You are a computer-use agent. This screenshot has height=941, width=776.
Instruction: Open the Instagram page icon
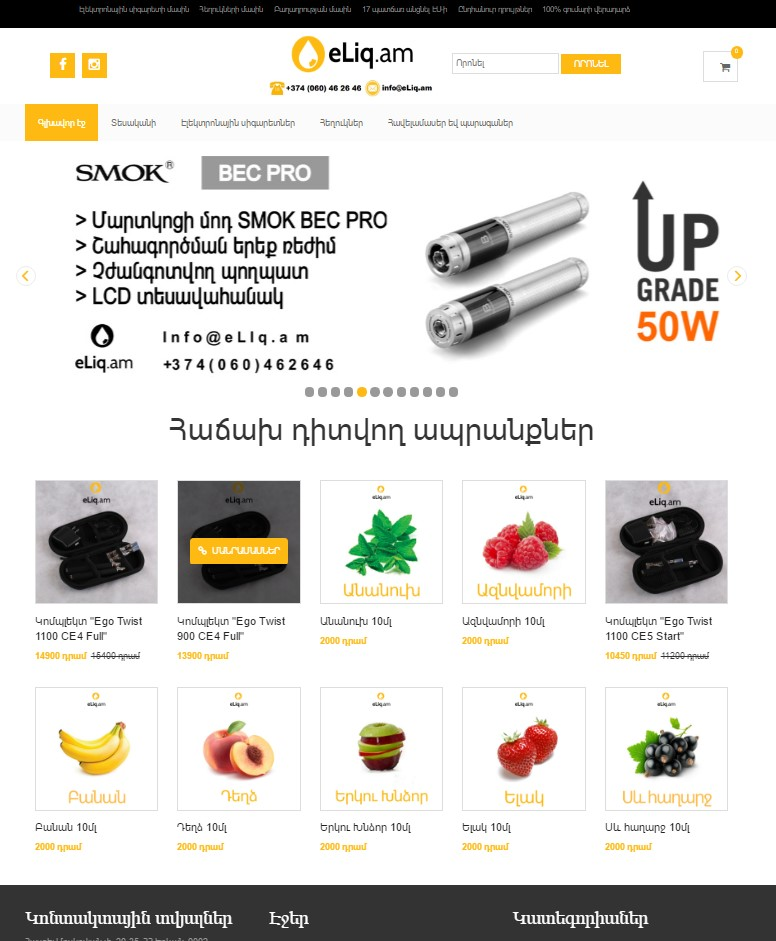[x=94, y=65]
